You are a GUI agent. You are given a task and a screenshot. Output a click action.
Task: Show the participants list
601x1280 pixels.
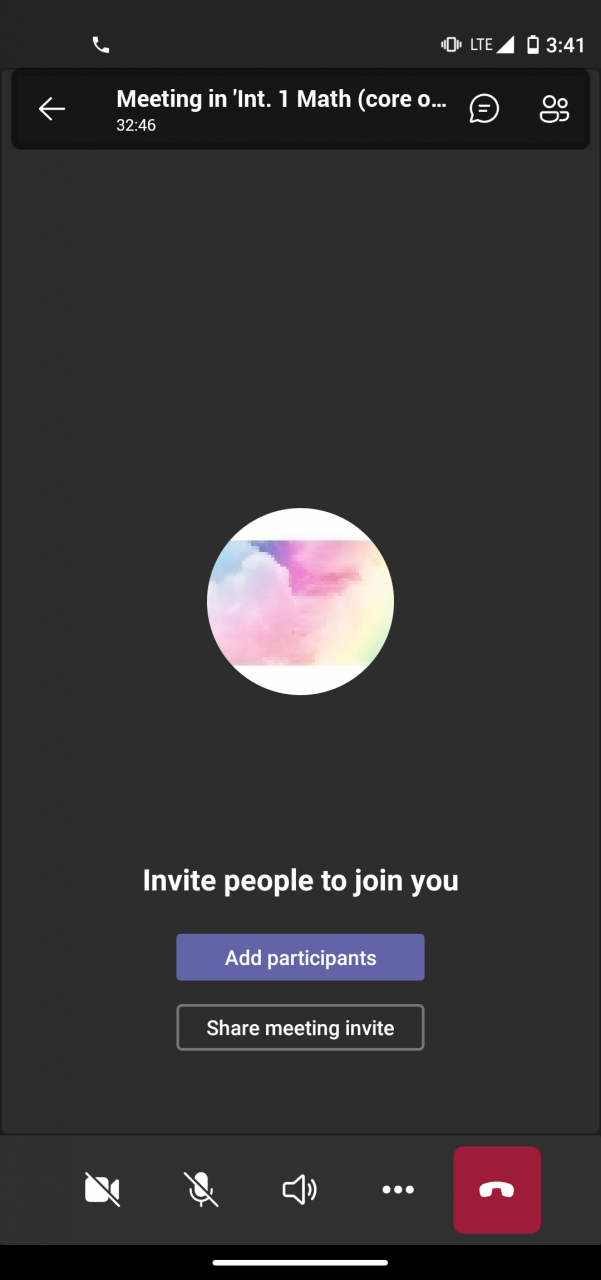coord(554,109)
